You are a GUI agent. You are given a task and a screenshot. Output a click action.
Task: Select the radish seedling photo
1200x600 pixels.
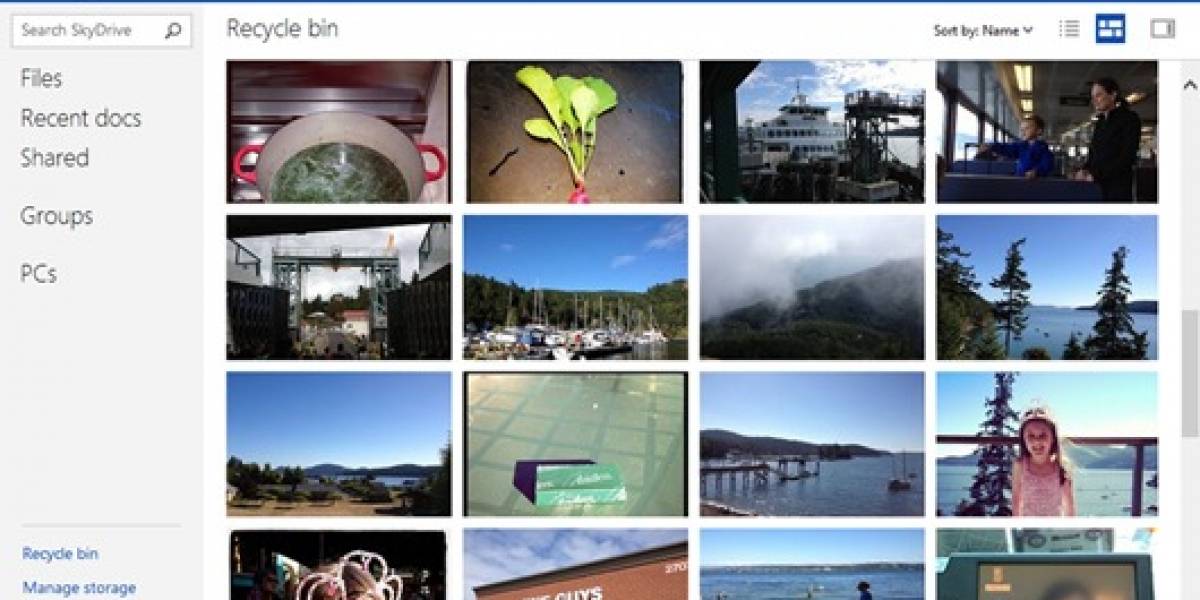(575, 132)
